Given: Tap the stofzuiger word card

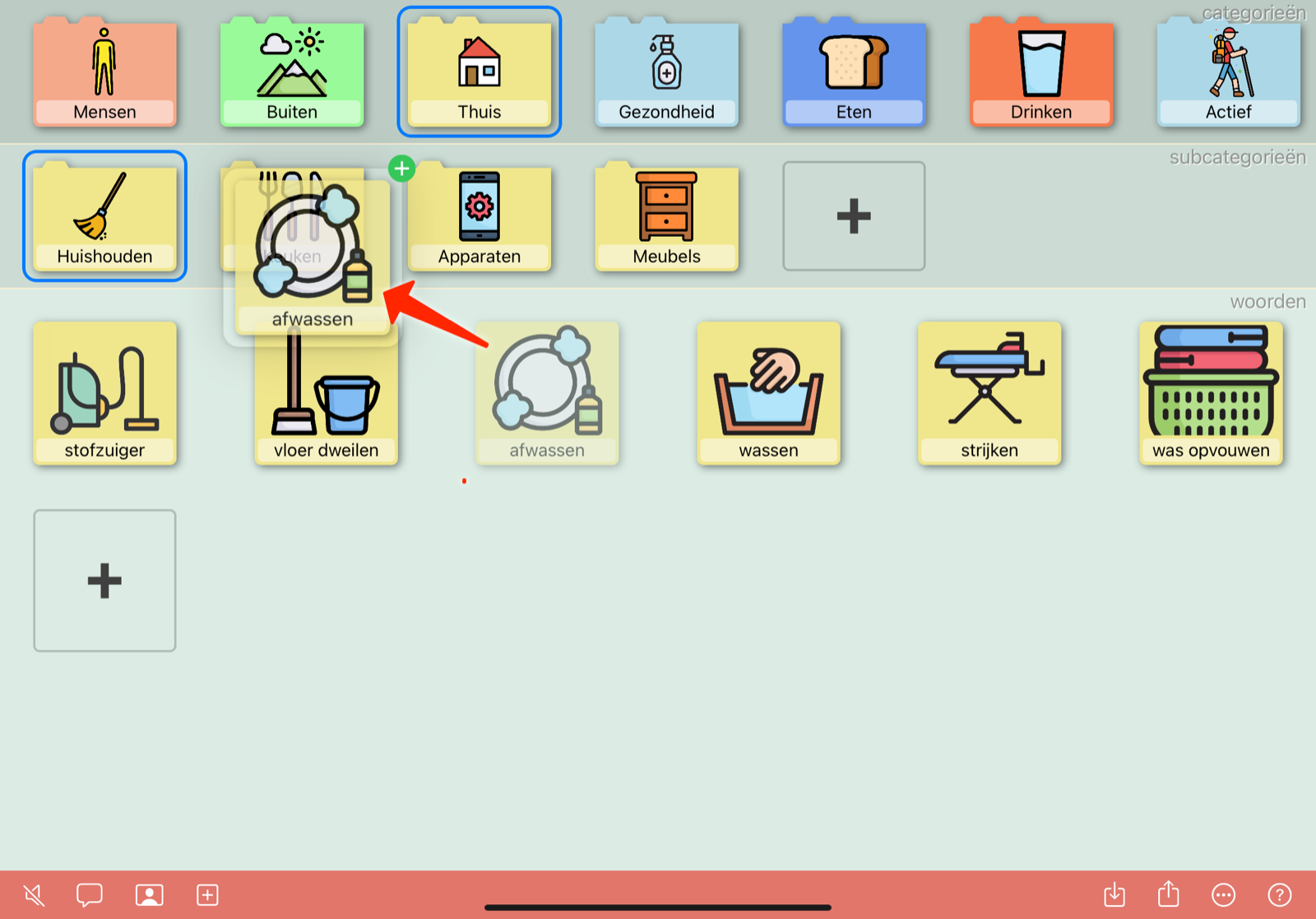Looking at the screenshot, I should 104,393.
